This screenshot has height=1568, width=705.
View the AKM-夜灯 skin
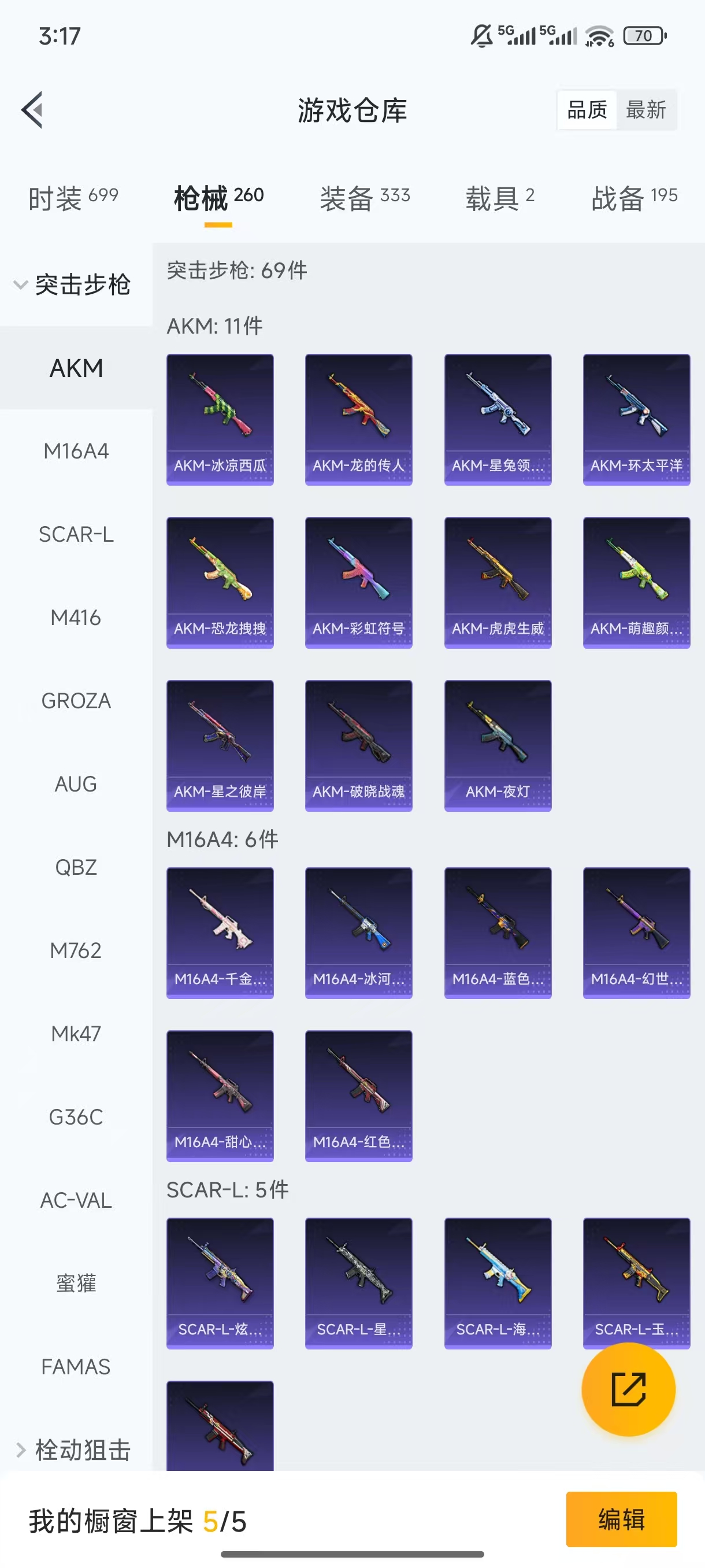tap(498, 746)
